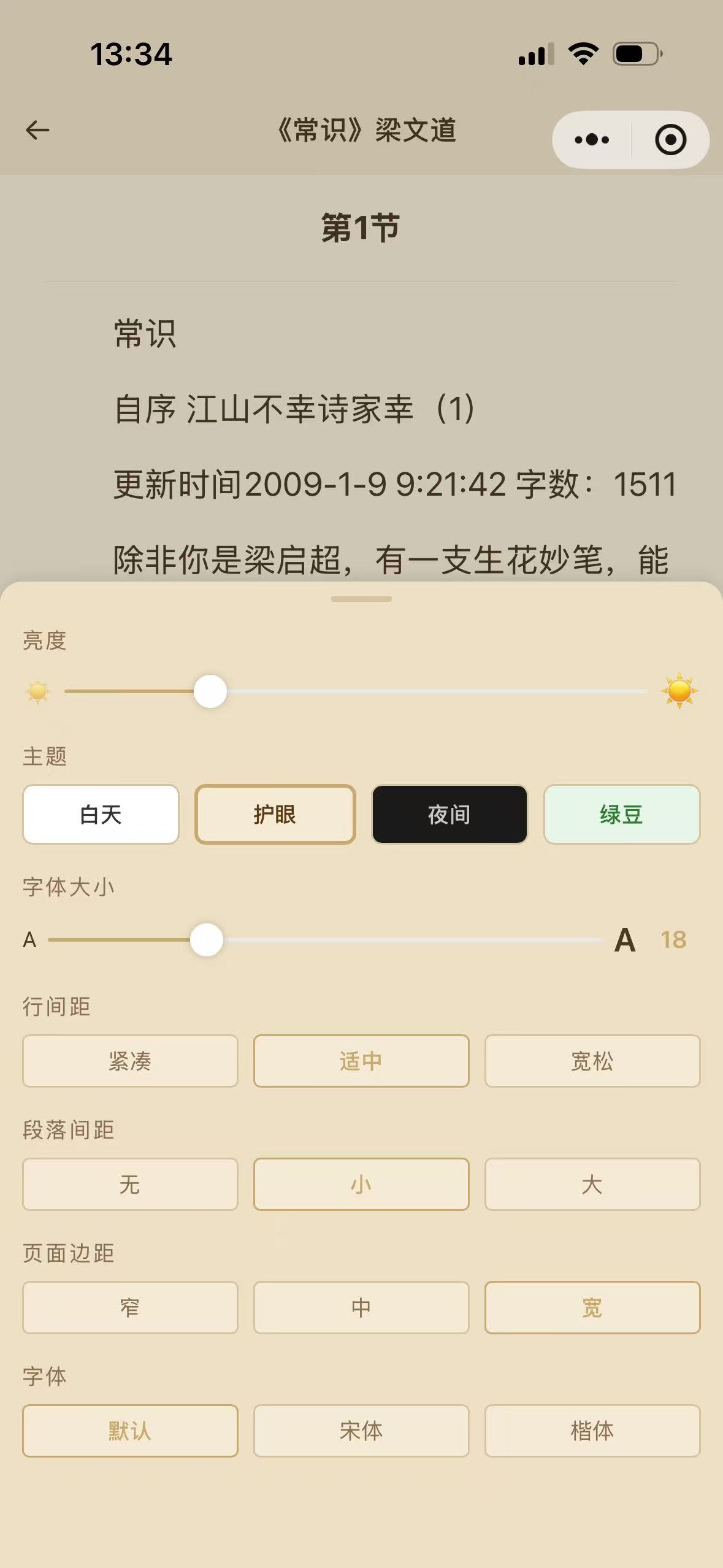
Task: Go back with the arrow icon
Action: tap(37, 130)
